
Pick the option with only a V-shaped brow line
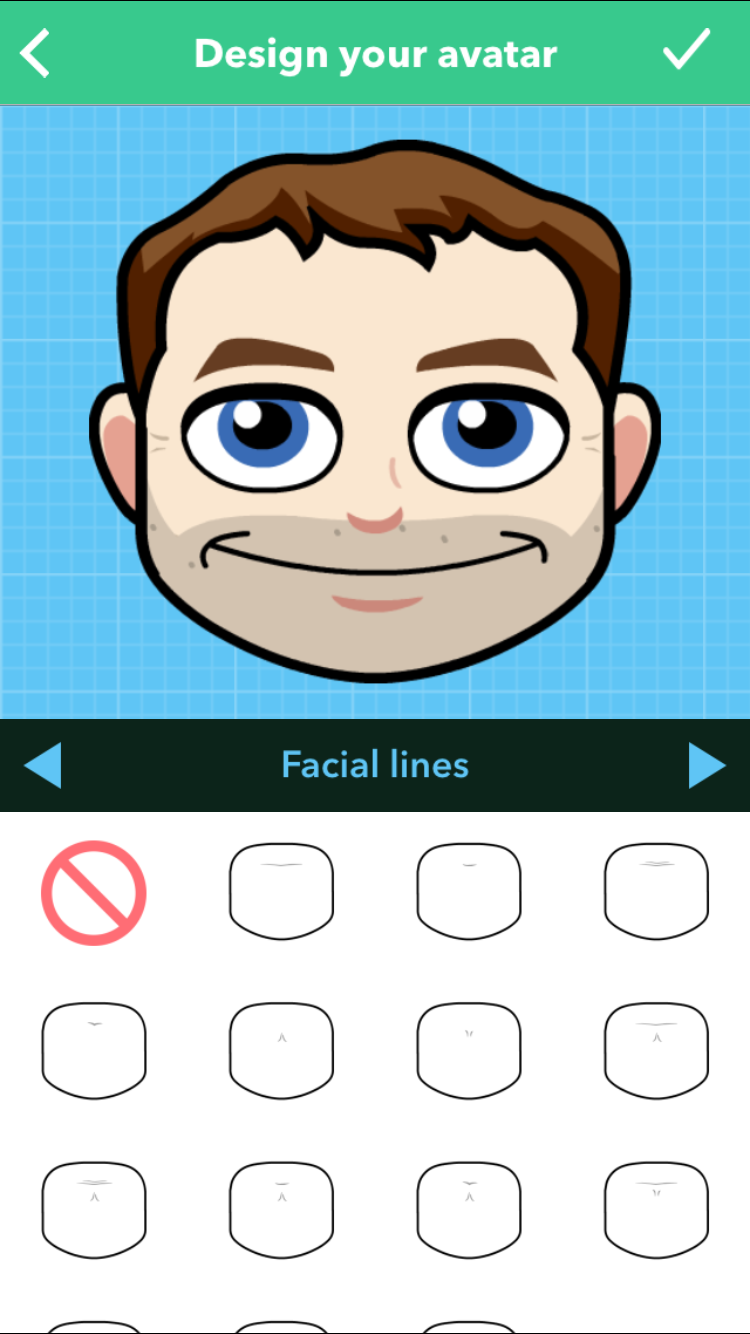pyautogui.click(x=469, y=1051)
